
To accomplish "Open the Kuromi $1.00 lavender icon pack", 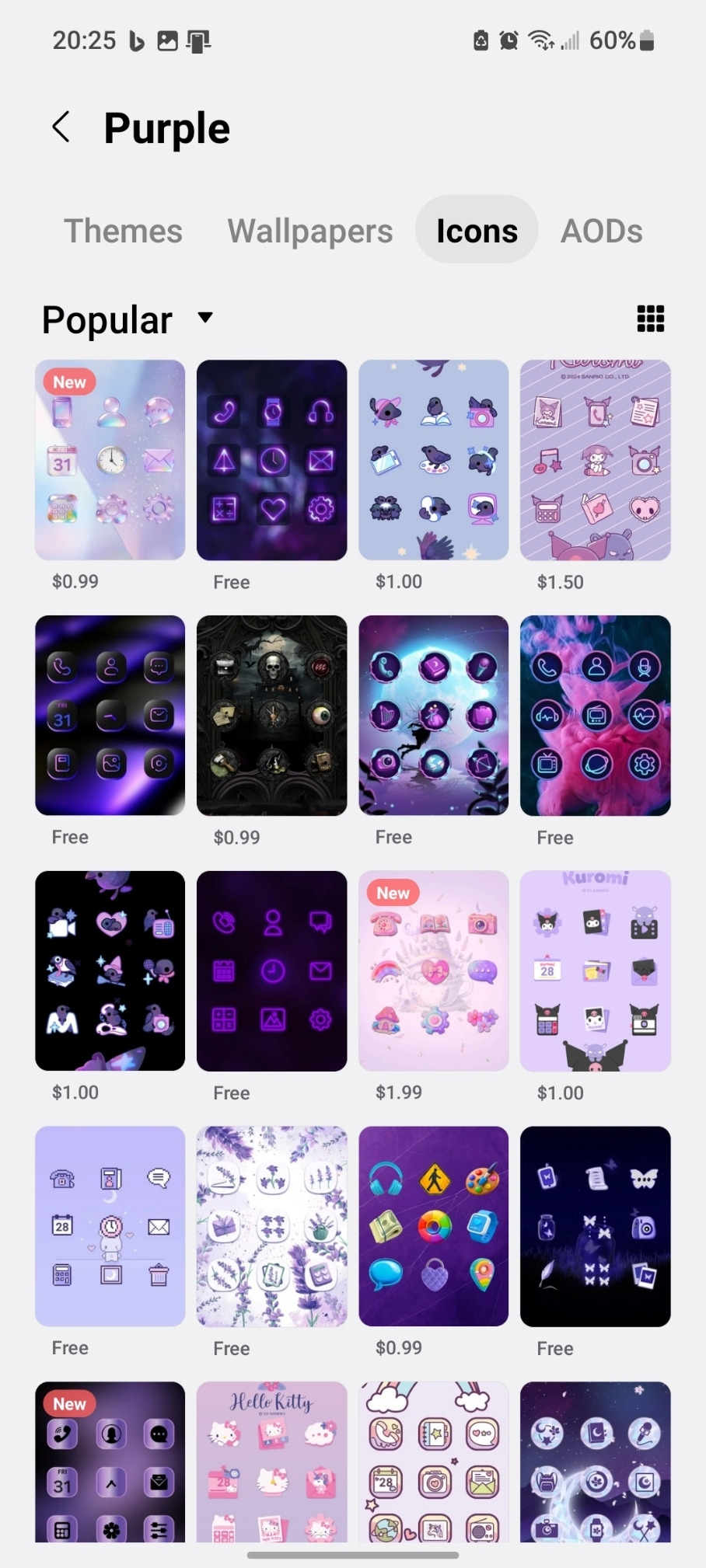I will [595, 970].
